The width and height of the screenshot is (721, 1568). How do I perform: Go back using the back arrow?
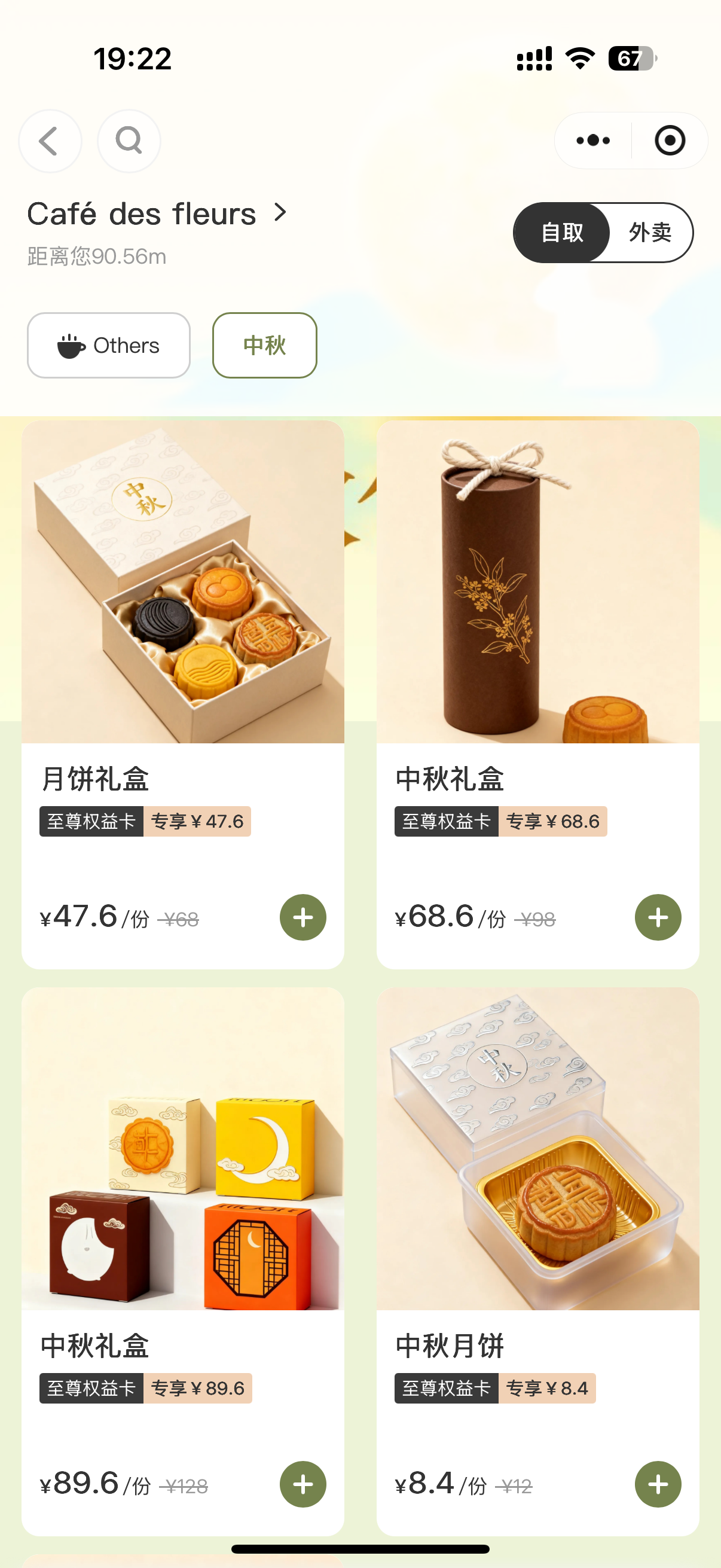(50, 141)
